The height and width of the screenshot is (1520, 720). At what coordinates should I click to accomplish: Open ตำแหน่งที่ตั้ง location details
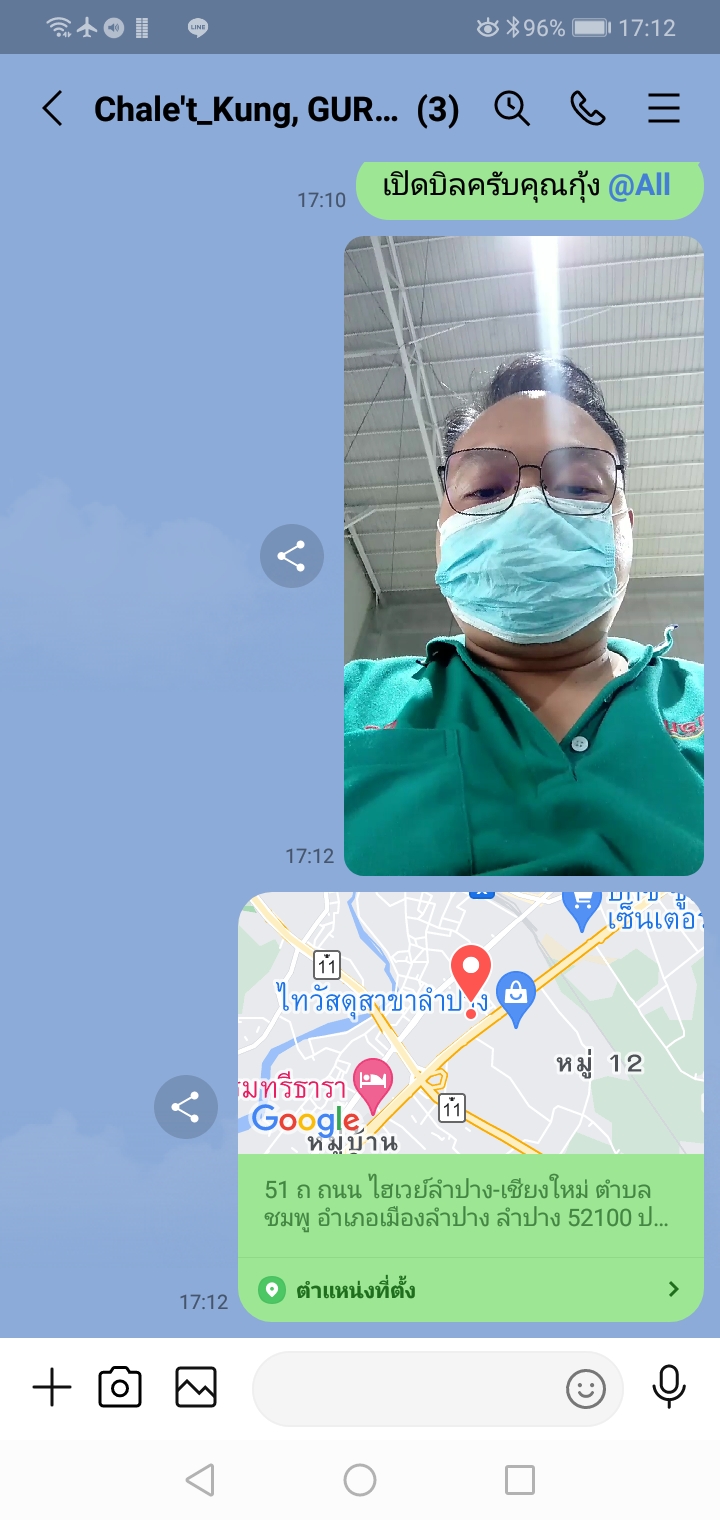[471, 1289]
